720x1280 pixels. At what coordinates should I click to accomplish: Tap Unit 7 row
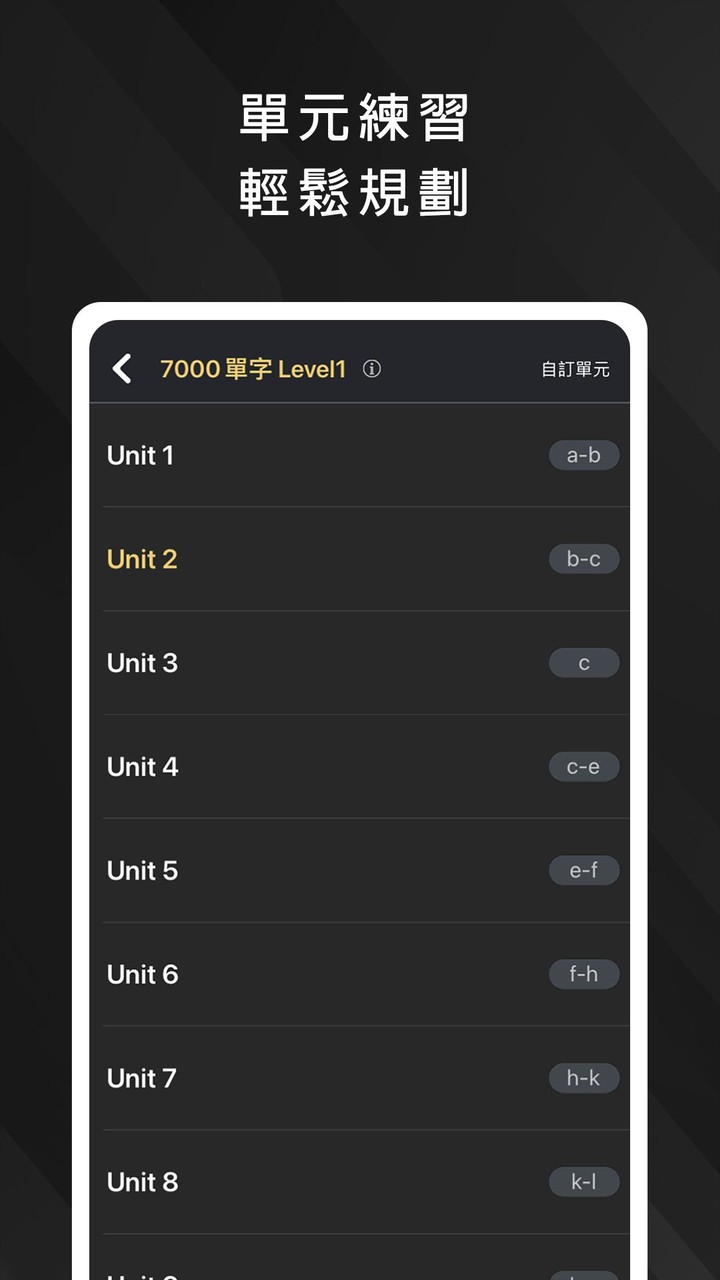(x=141, y=1079)
